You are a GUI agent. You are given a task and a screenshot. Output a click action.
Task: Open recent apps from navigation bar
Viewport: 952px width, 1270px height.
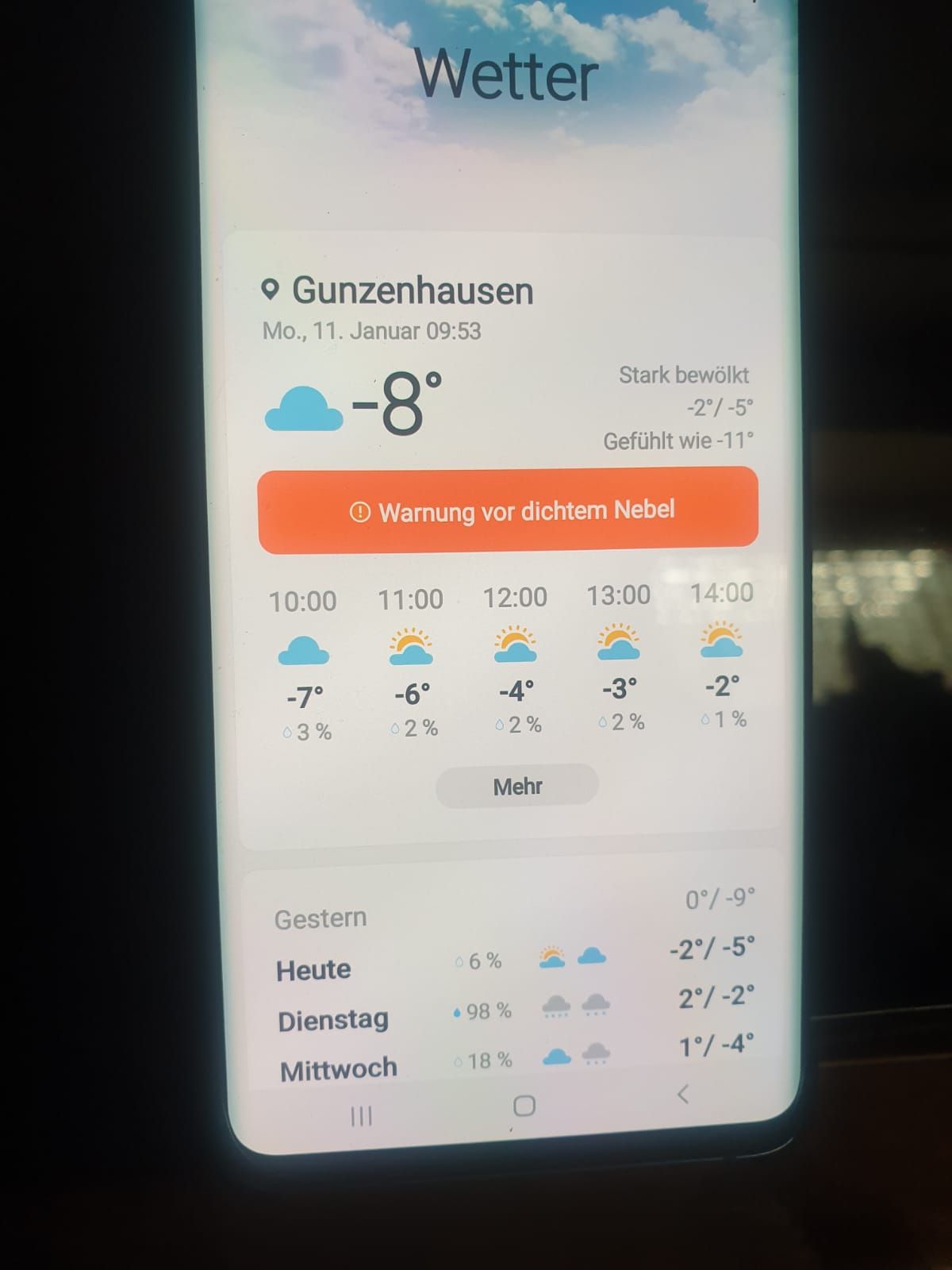pos(362,1116)
